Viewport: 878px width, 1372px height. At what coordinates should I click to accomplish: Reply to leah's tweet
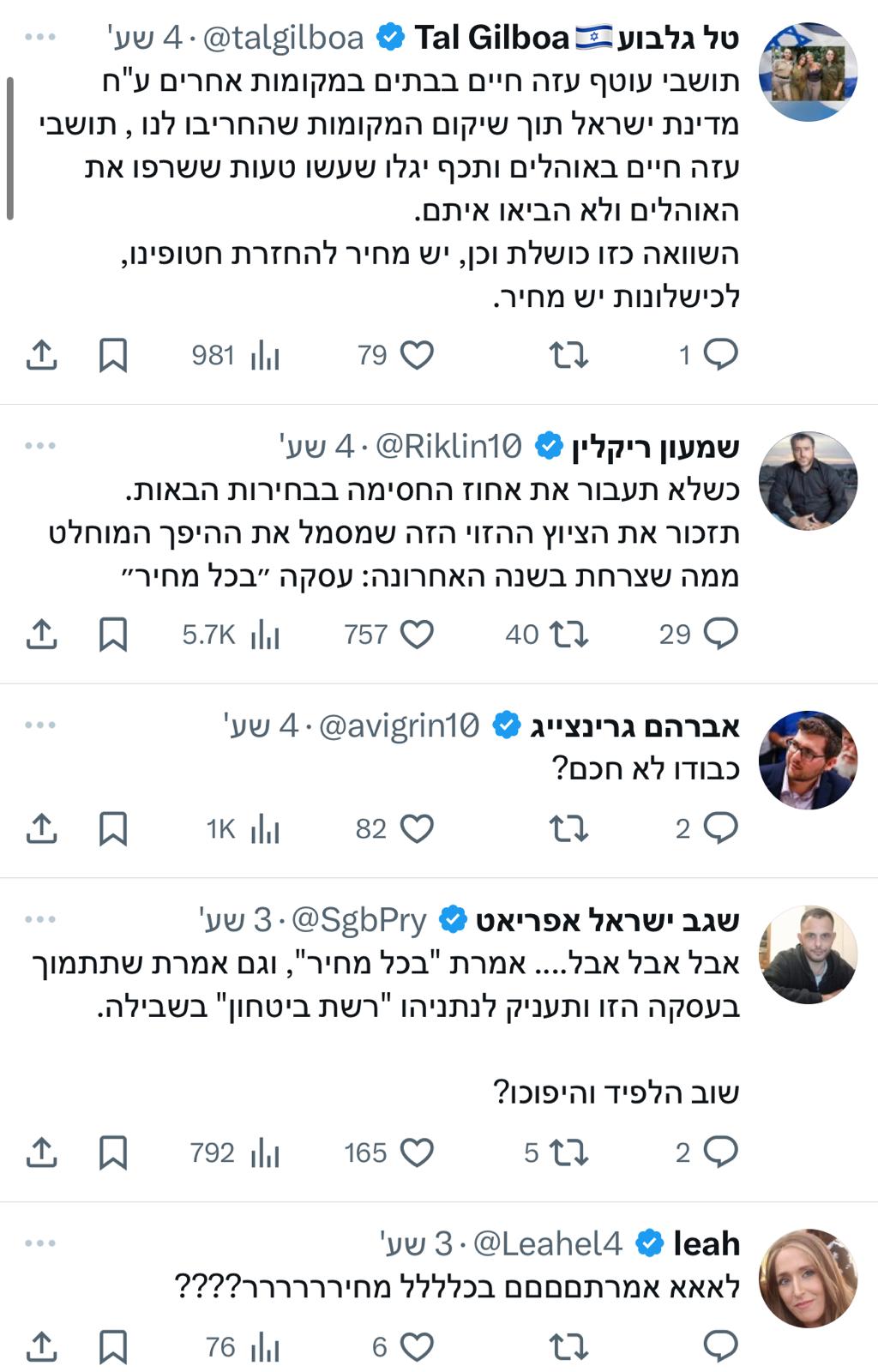(720, 1347)
